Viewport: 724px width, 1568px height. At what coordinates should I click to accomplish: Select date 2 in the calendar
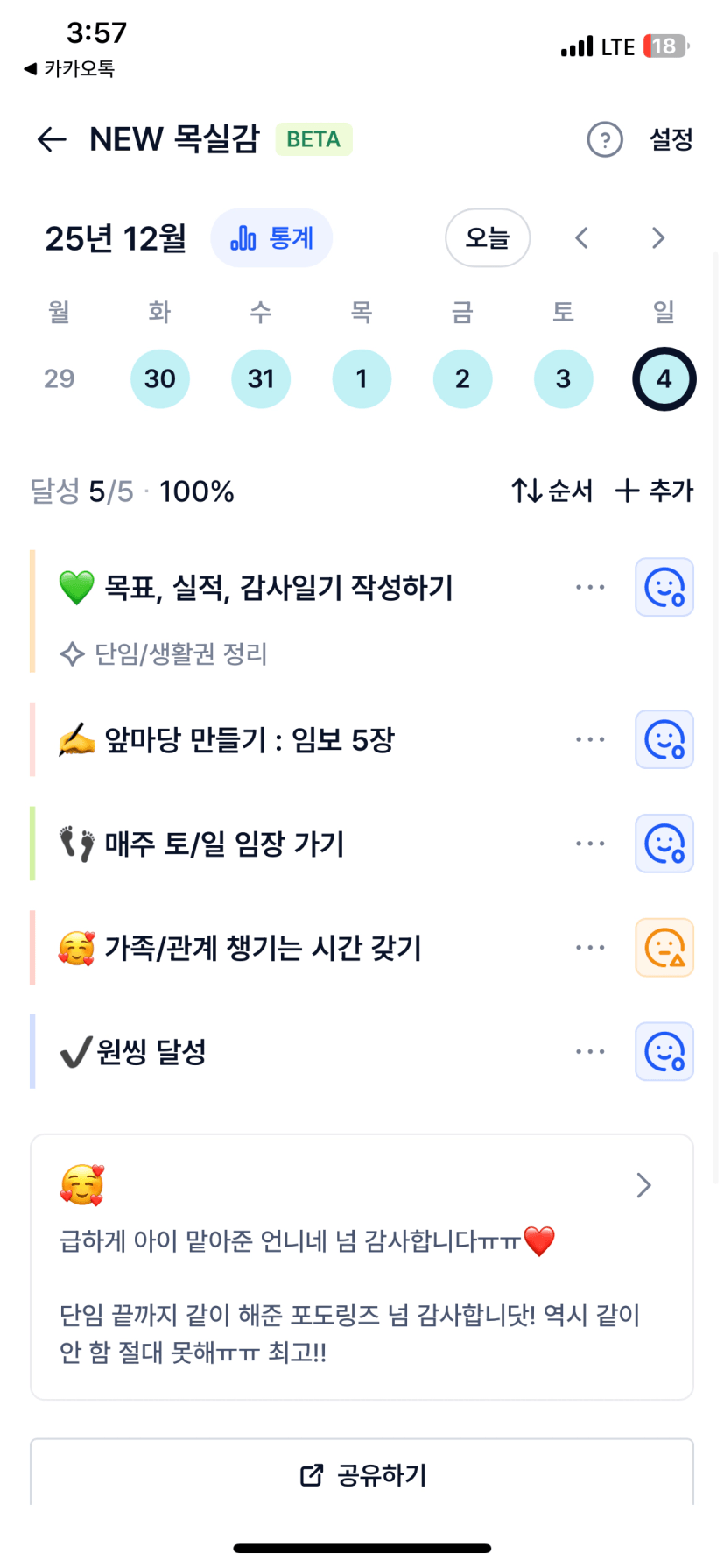point(462,378)
